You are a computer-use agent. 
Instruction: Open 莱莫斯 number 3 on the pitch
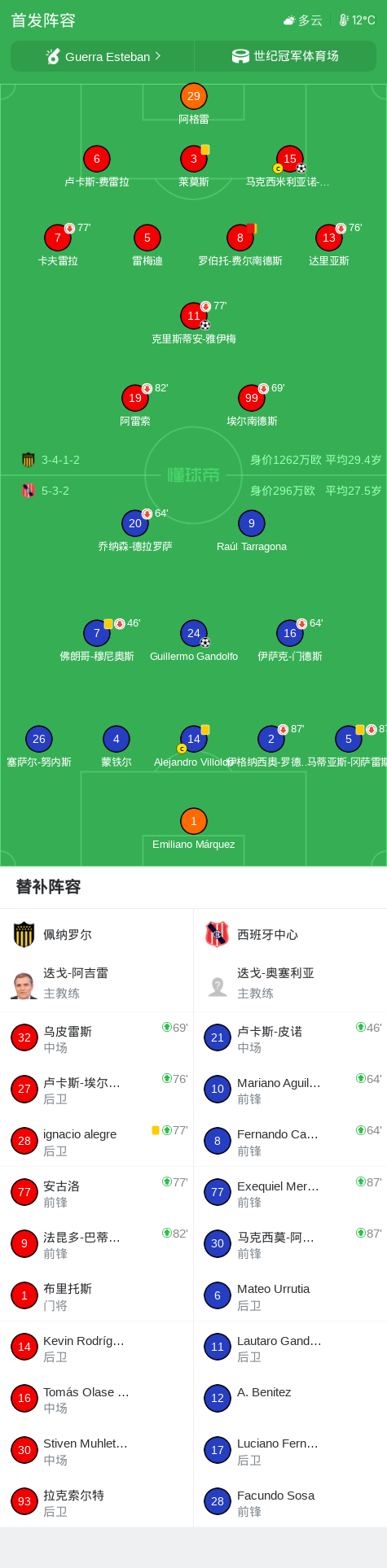click(194, 167)
